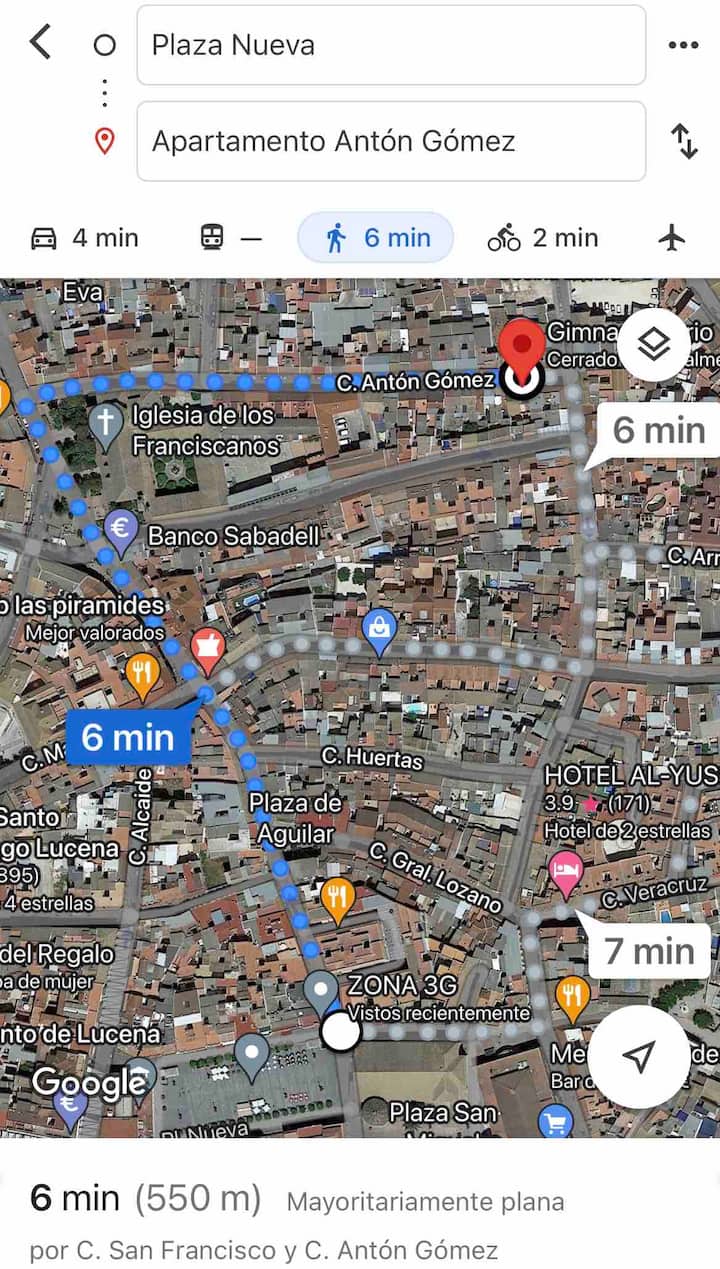Tap the Banco Sabadell map marker

(x=122, y=531)
